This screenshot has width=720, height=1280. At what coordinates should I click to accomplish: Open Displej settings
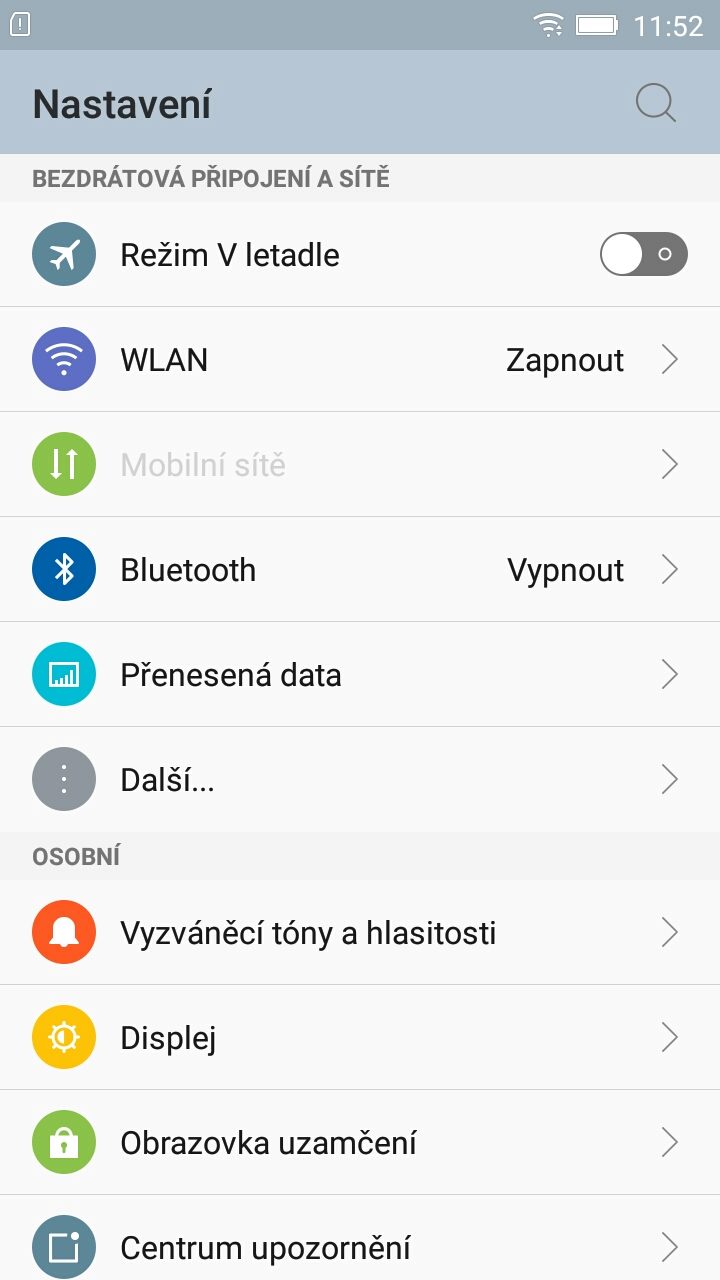pos(360,1037)
